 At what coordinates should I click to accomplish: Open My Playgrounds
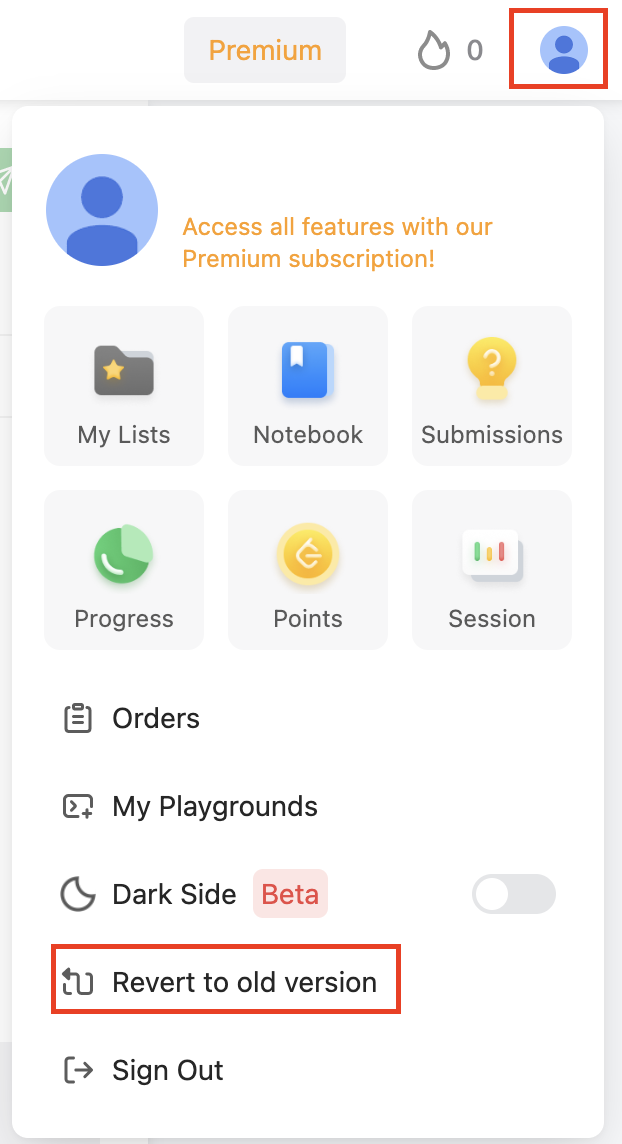pyautogui.click(x=214, y=806)
